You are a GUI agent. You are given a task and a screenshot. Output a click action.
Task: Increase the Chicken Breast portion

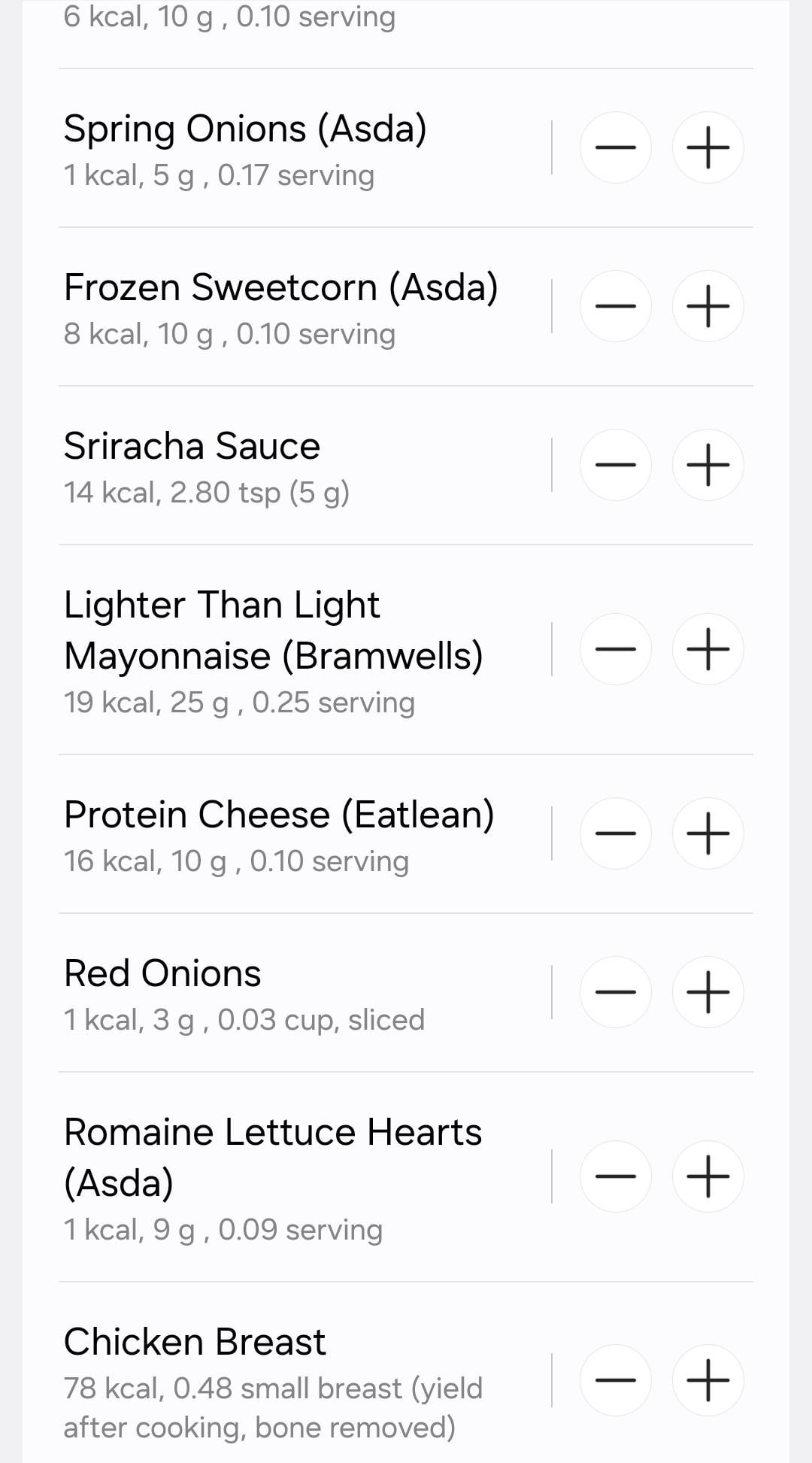pos(707,1380)
